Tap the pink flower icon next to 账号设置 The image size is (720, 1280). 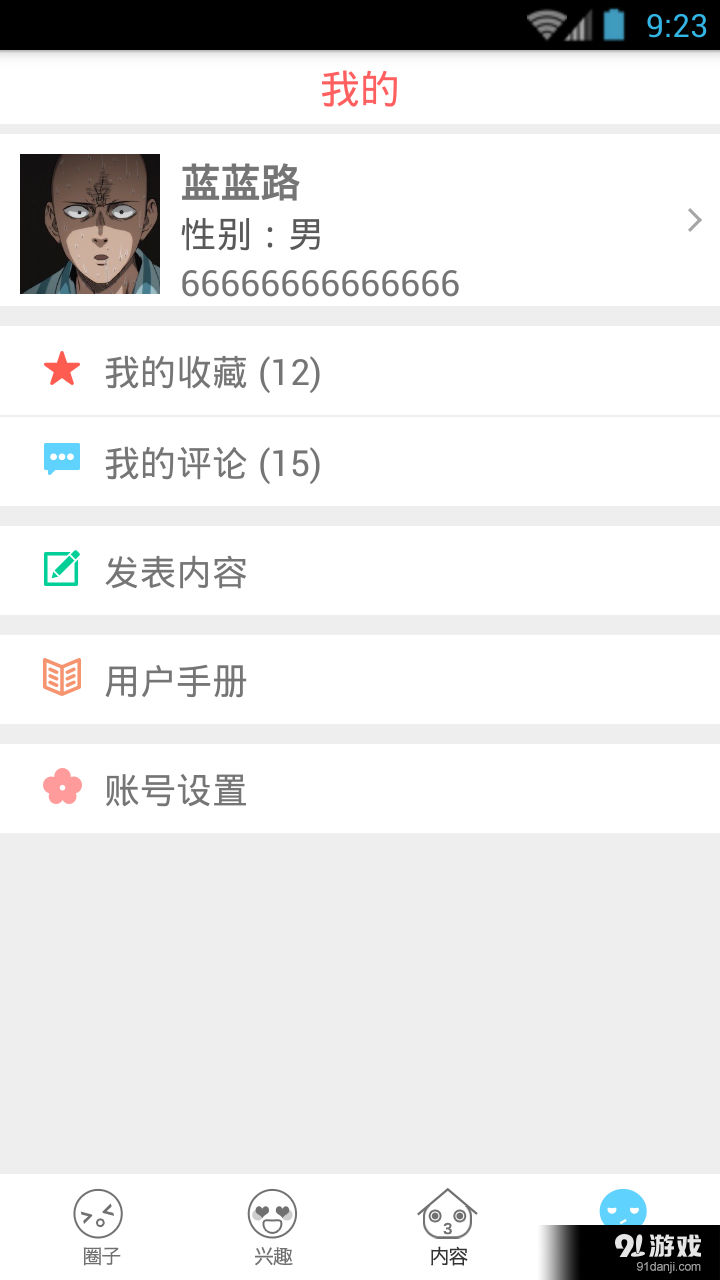point(63,788)
